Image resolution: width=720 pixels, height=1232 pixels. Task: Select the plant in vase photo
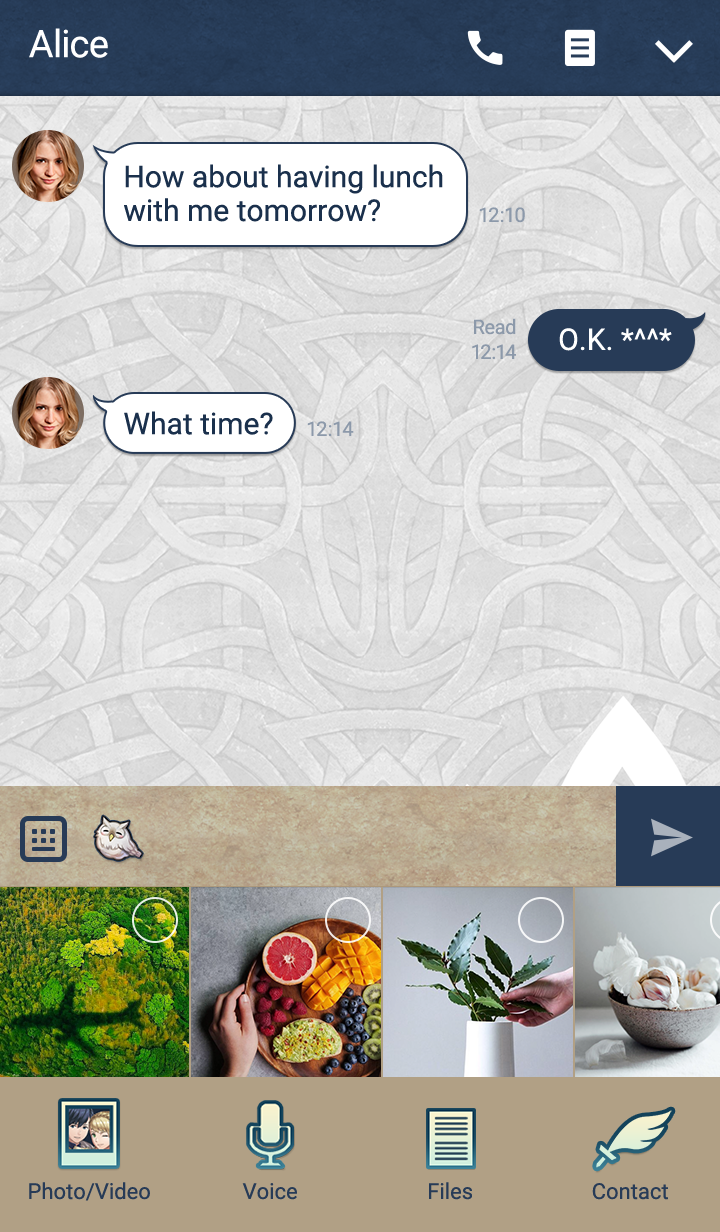478,982
